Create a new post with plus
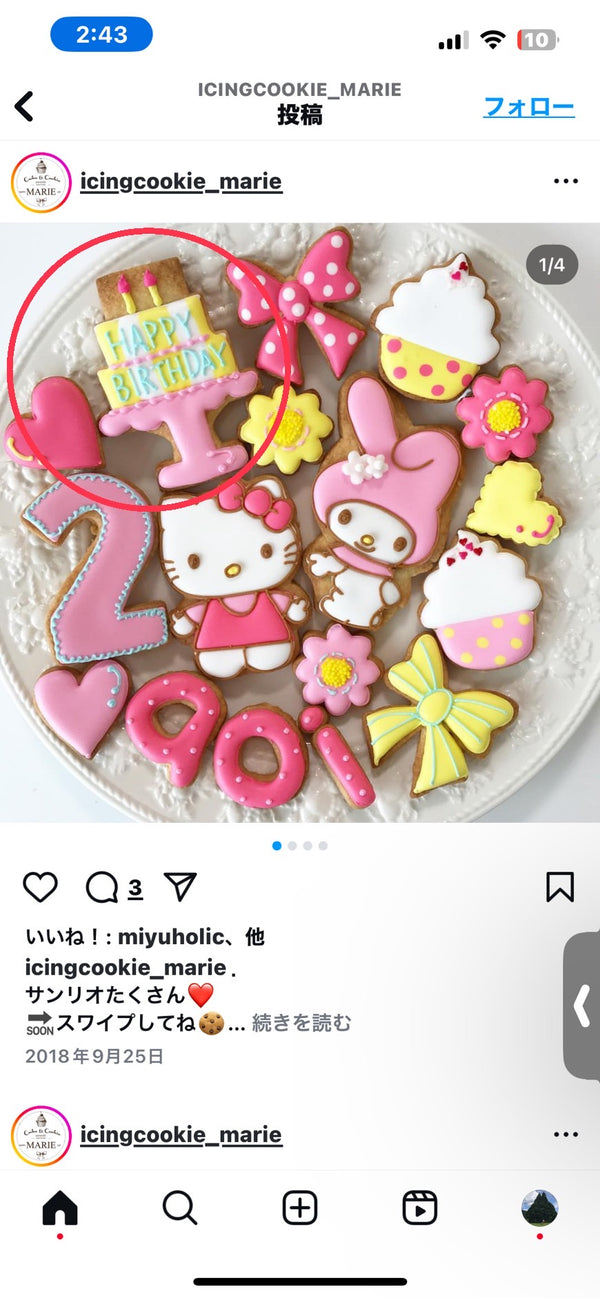The width and height of the screenshot is (600, 1298). coord(300,1208)
